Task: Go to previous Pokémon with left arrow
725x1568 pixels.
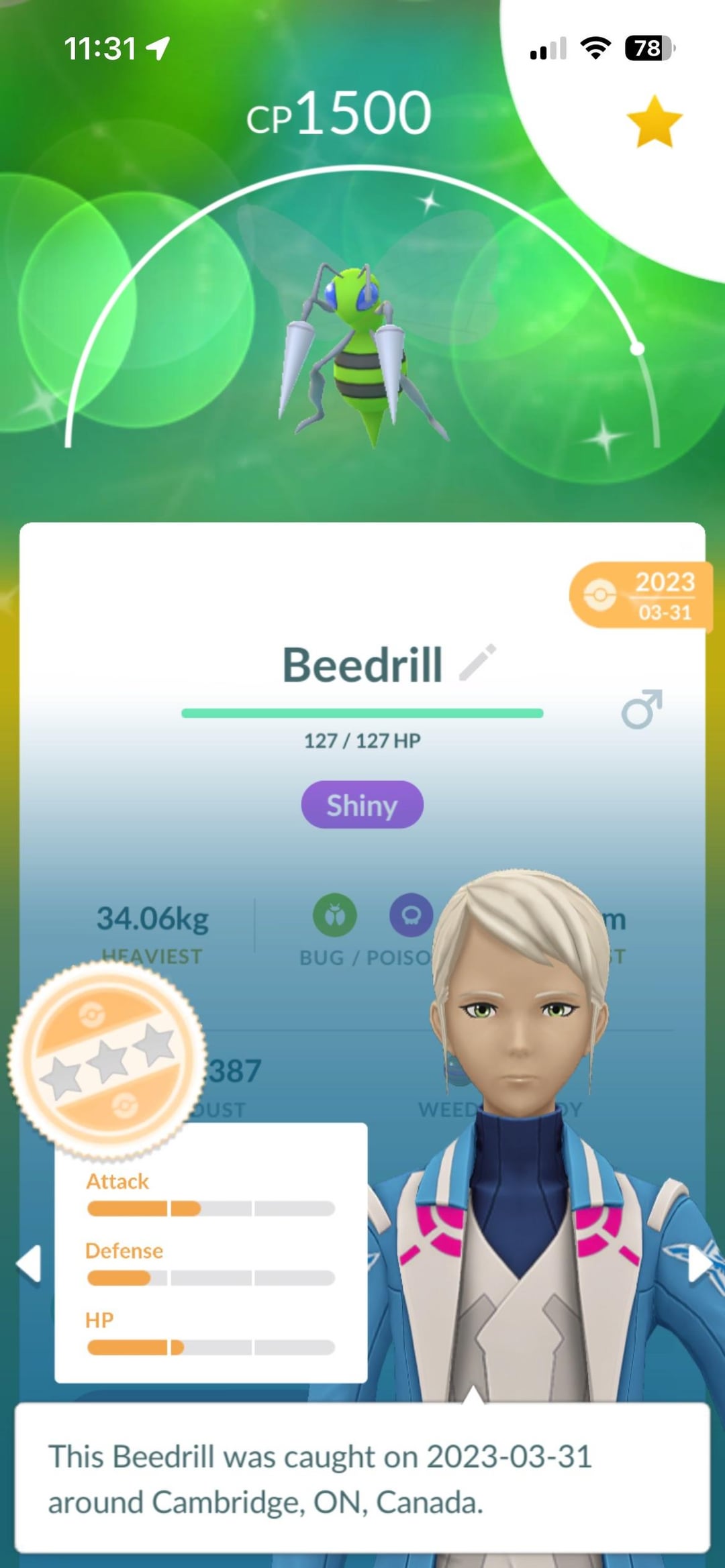Action: pos(29,1264)
